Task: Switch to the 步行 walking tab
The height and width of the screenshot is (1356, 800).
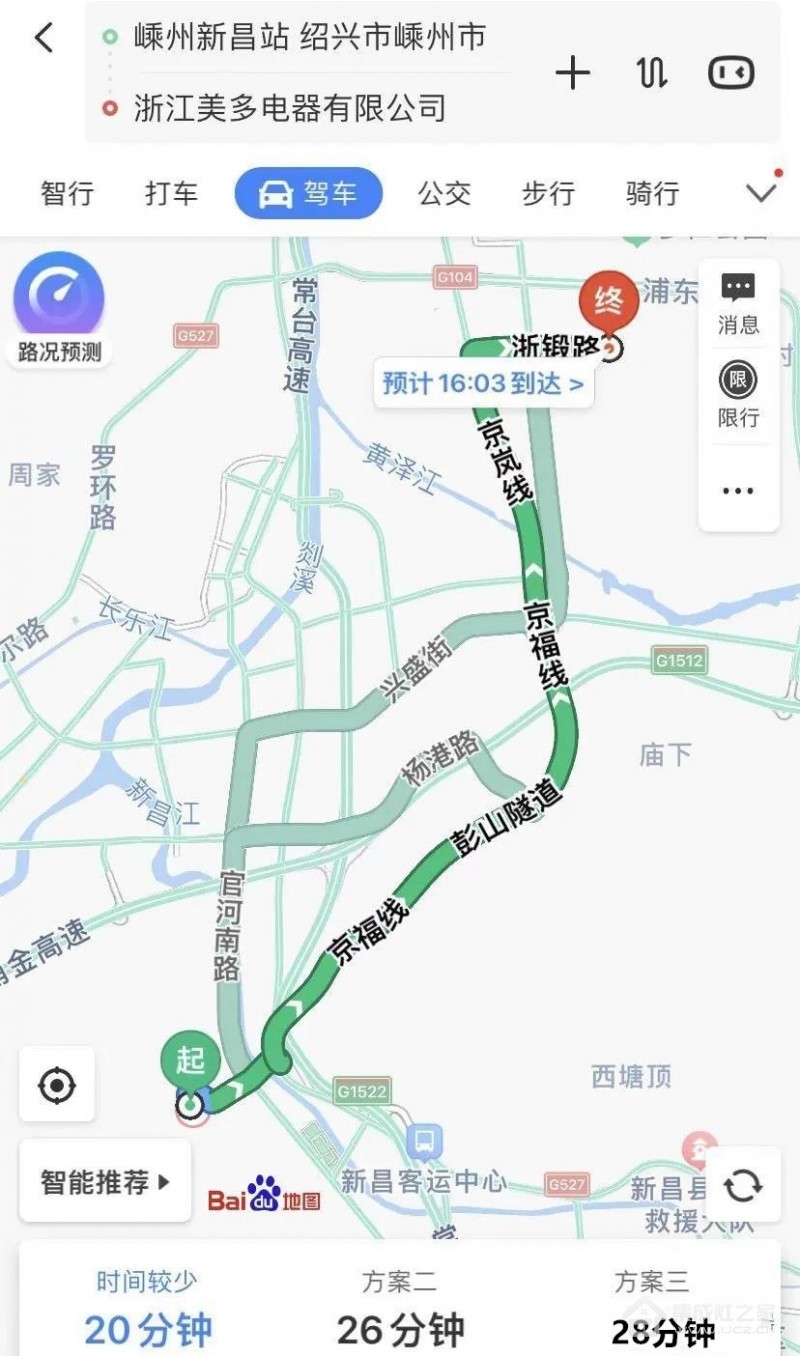Action: pyautogui.click(x=548, y=193)
